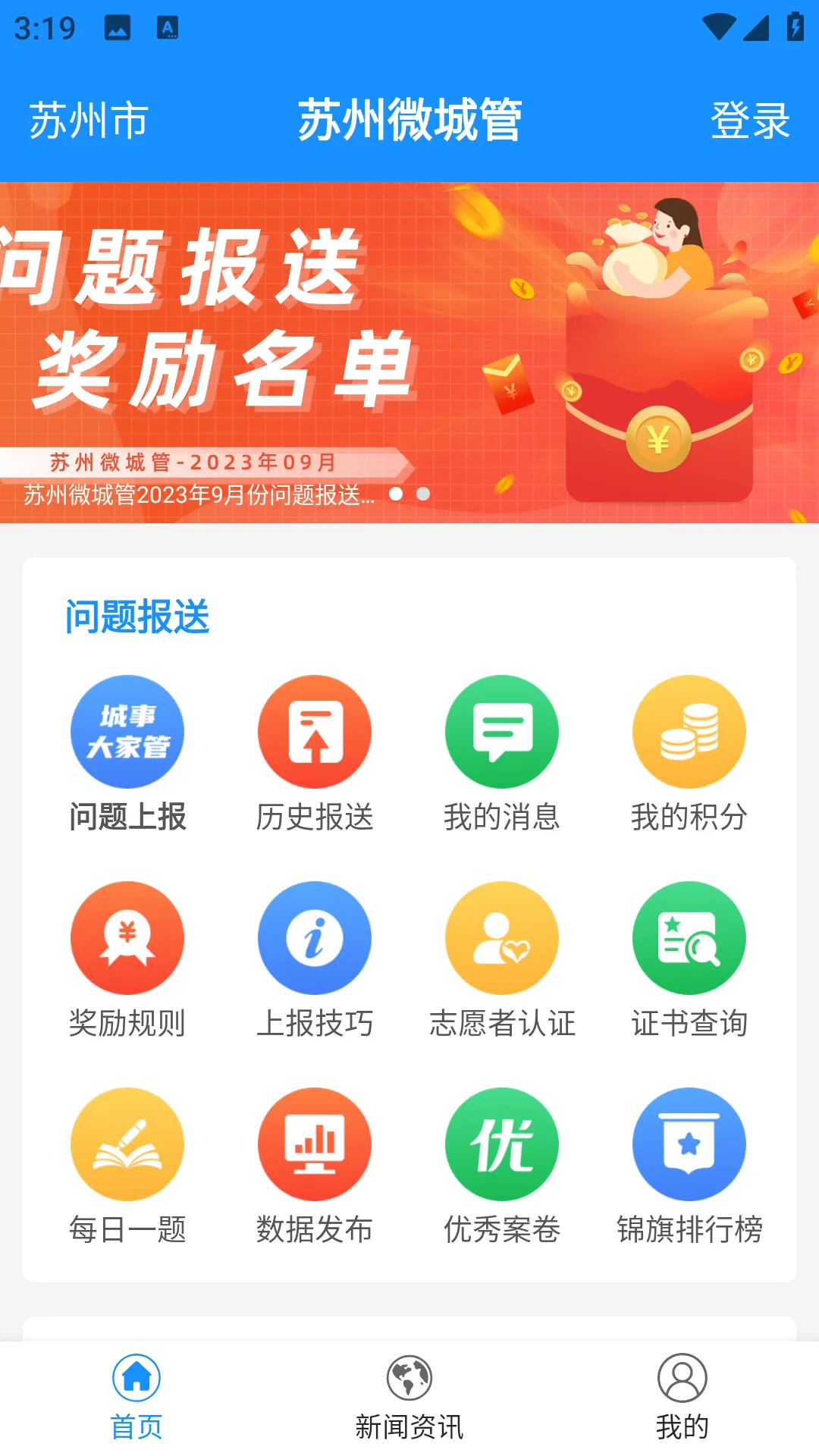Screen dimensions: 819x1456
Task: View 奖励规则 reward rules icon
Action: tap(127, 937)
